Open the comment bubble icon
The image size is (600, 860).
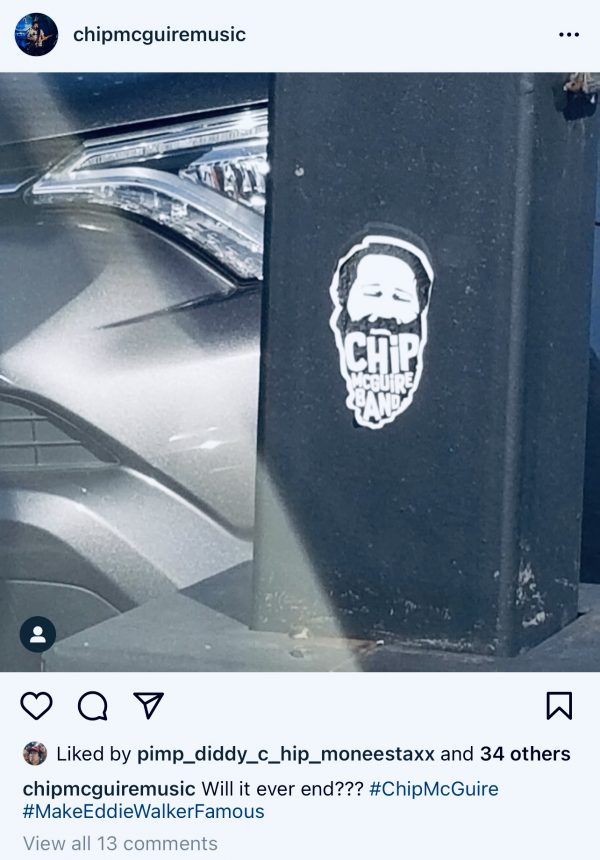(x=93, y=706)
